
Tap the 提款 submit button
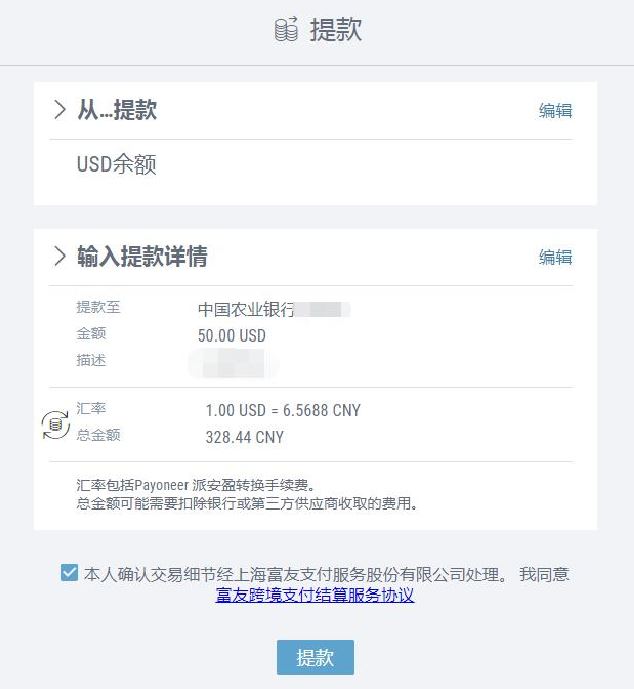(315, 658)
